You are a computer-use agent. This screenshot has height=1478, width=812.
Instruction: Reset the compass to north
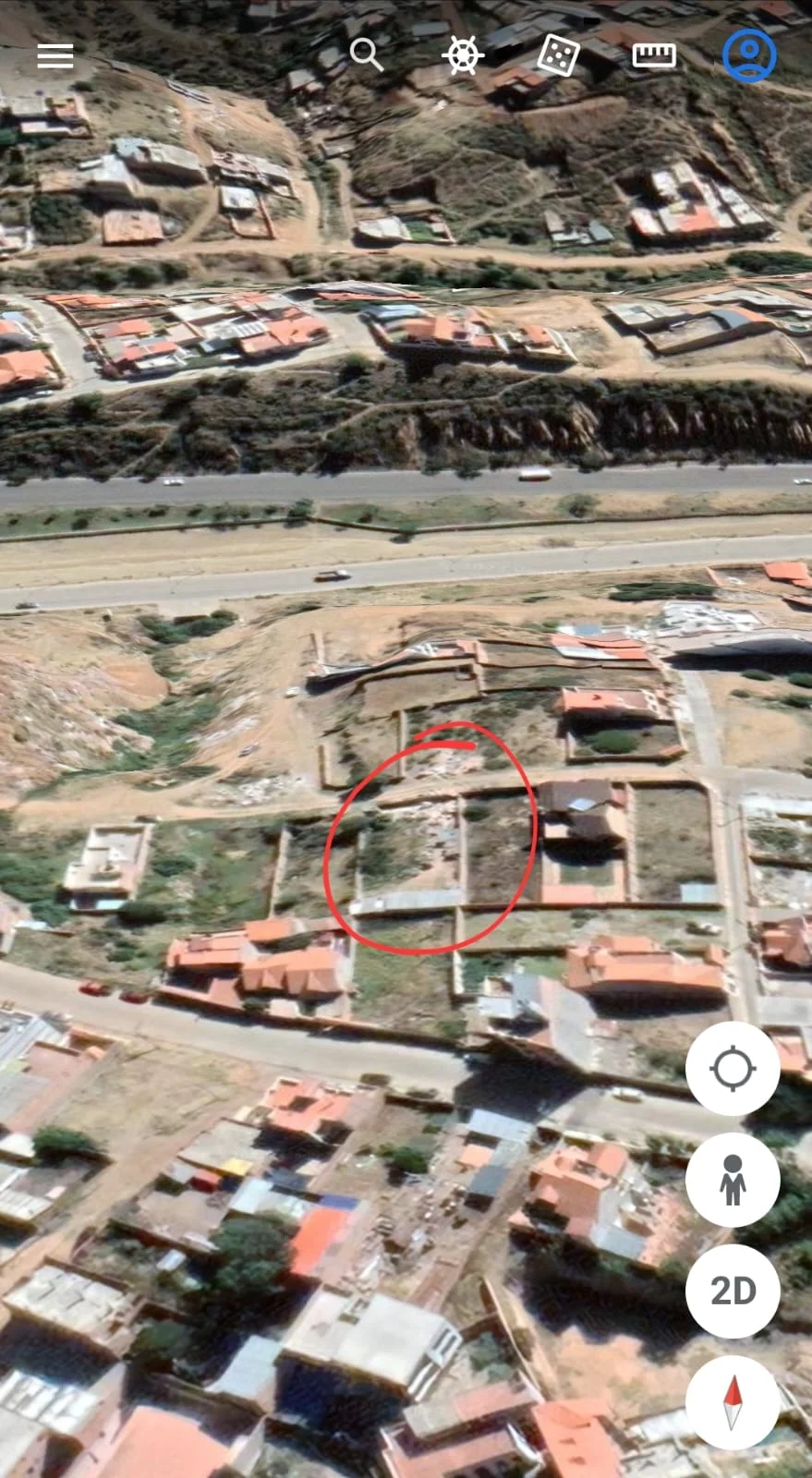point(733,1401)
